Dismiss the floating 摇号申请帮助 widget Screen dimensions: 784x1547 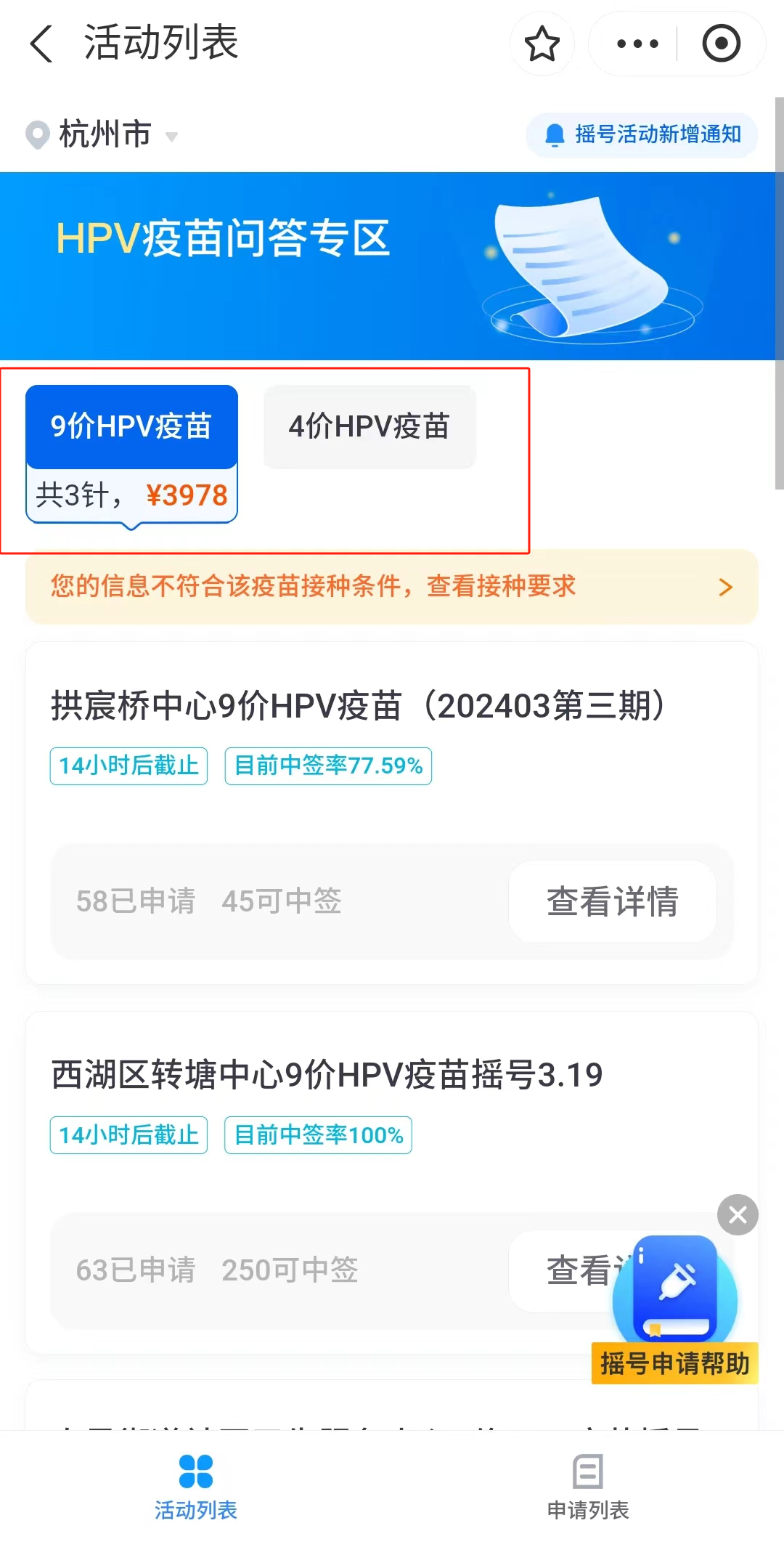coord(738,1214)
